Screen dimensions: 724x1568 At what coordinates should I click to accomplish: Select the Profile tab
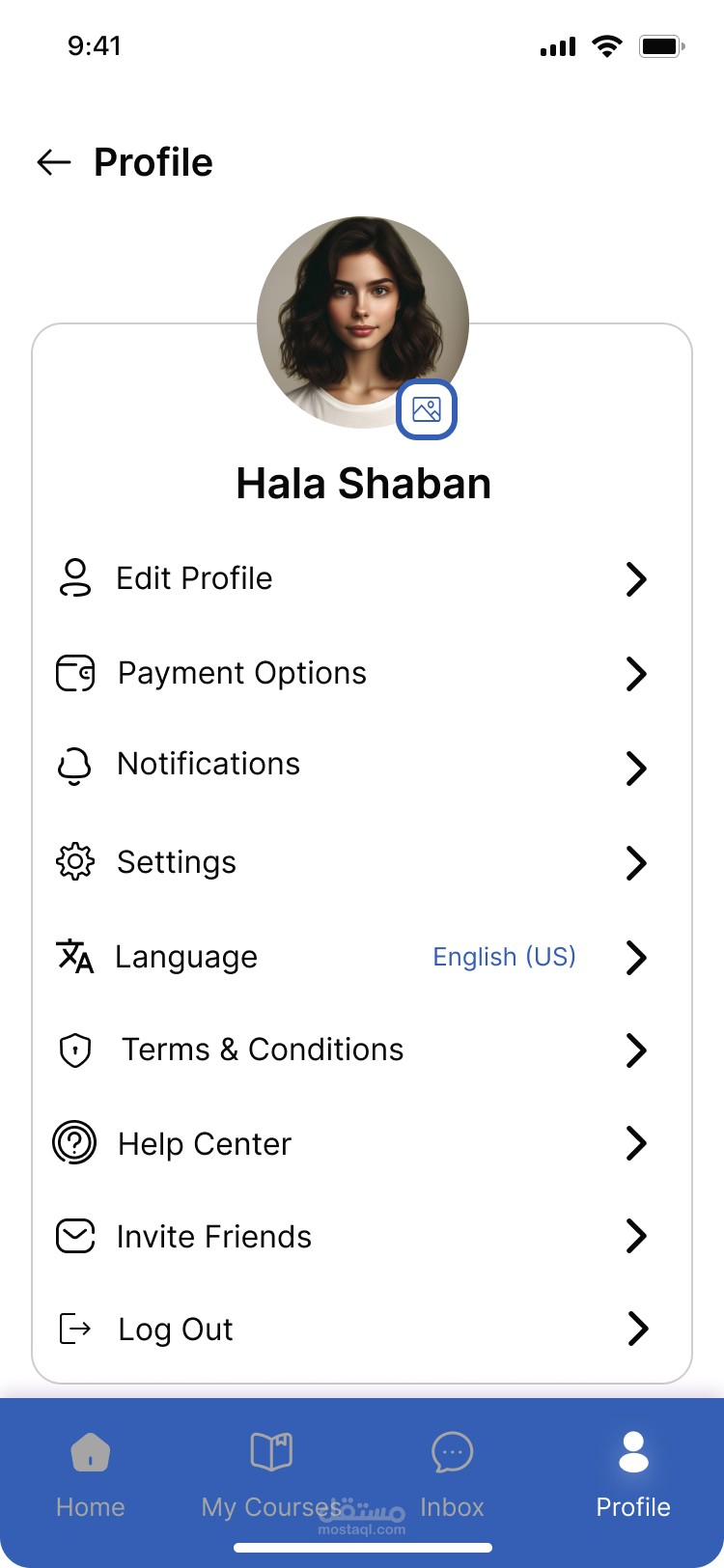[x=633, y=1473]
